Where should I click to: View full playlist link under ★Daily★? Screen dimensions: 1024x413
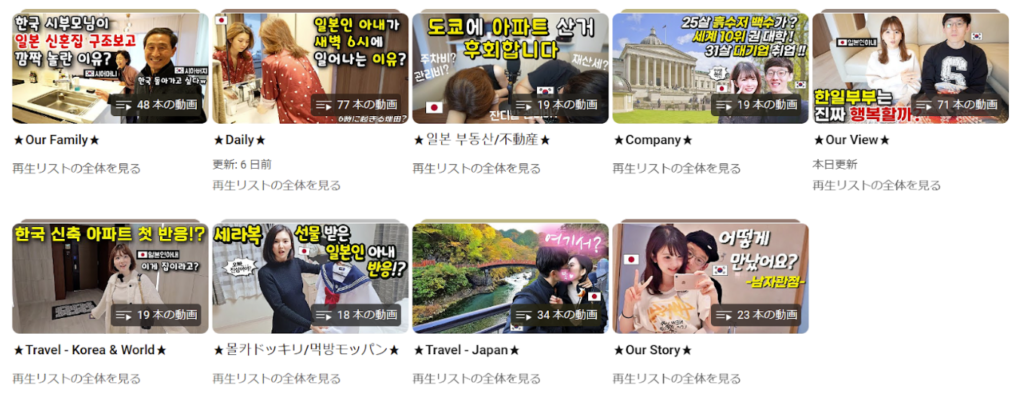tap(276, 185)
